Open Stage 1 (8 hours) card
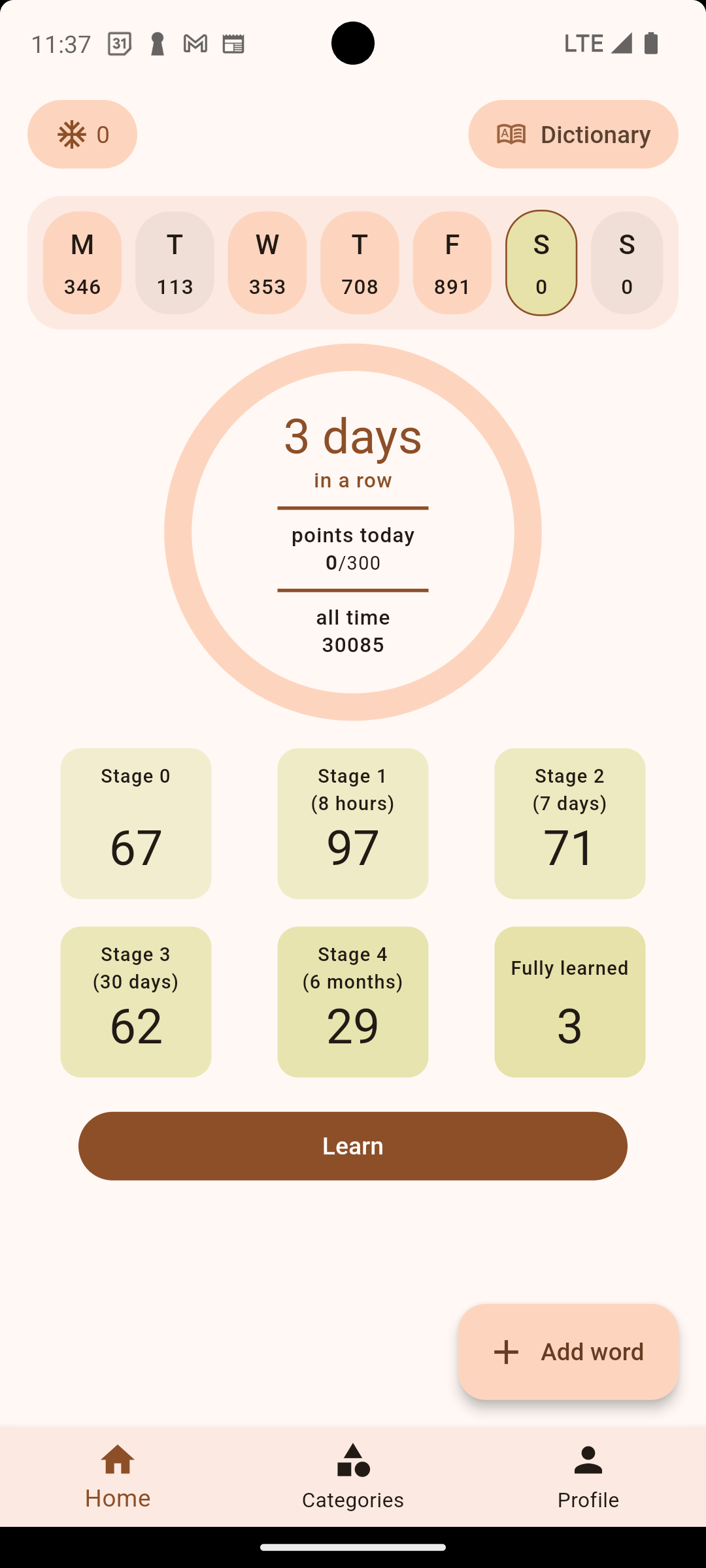The height and width of the screenshot is (1568, 706). (x=353, y=823)
